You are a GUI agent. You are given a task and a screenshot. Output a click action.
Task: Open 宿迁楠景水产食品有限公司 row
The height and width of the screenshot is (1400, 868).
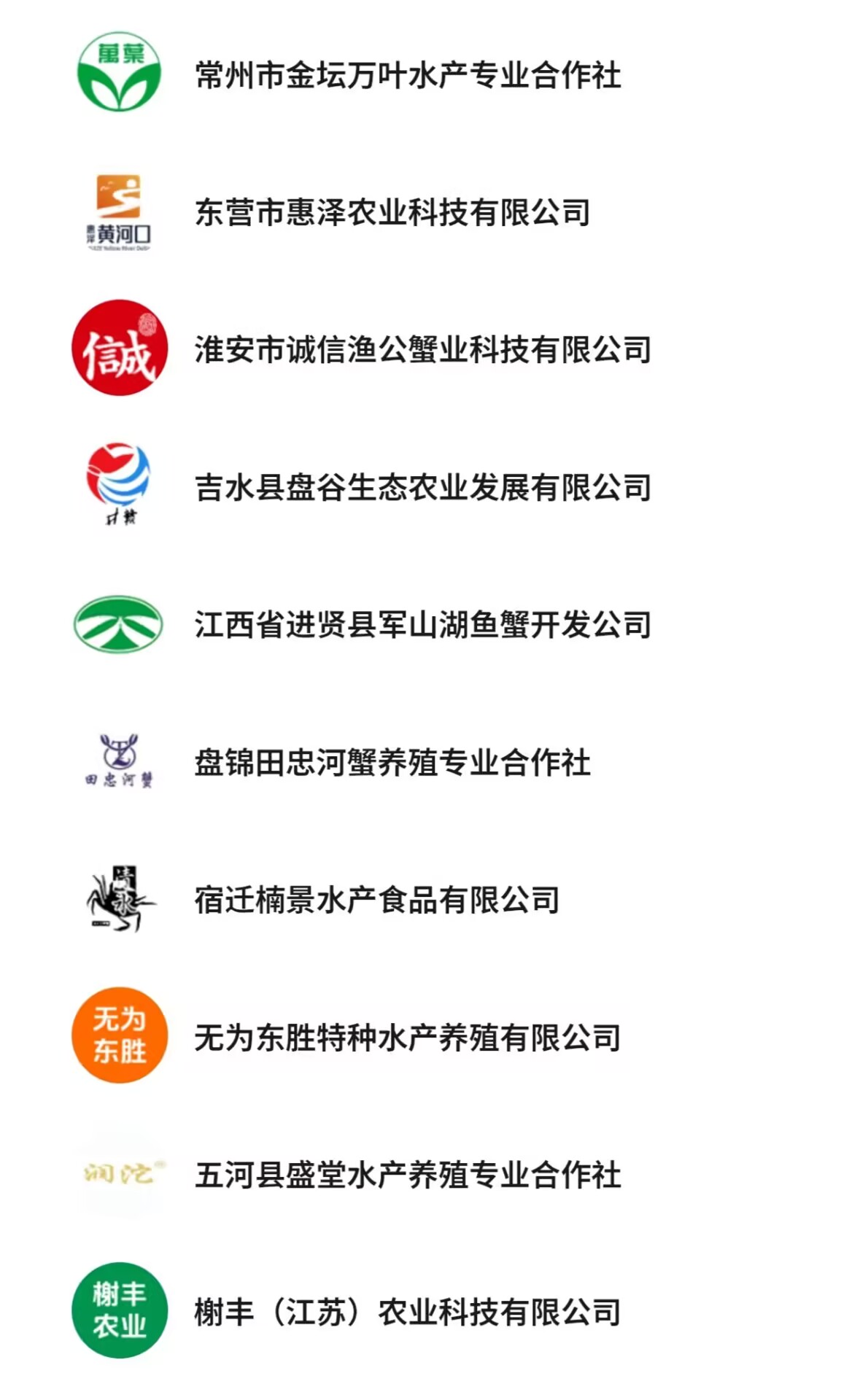376,900
